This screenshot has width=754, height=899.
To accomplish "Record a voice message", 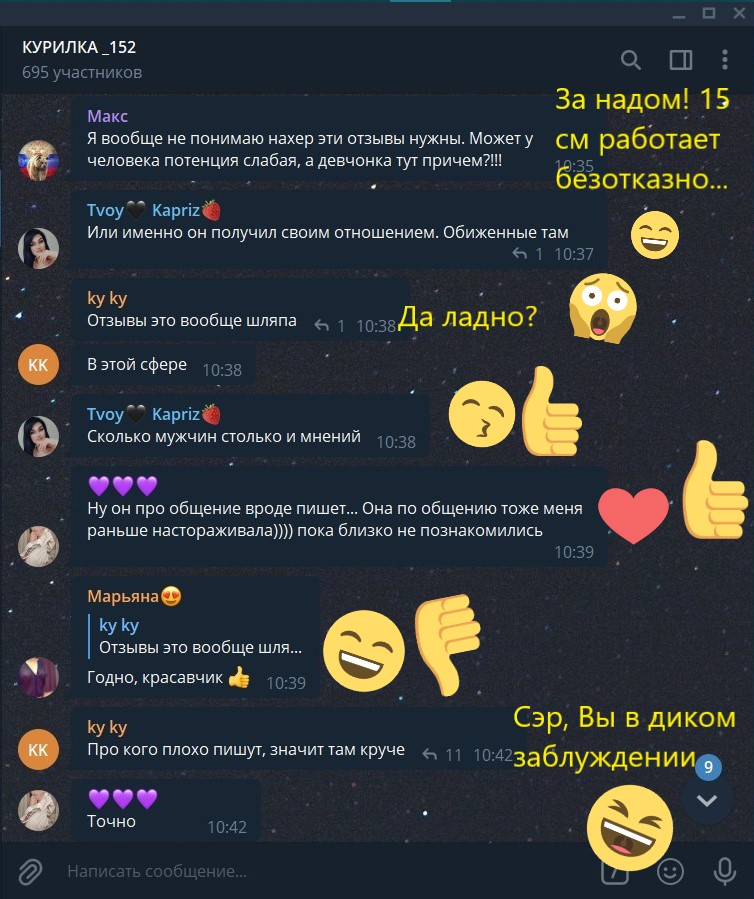I will point(725,871).
